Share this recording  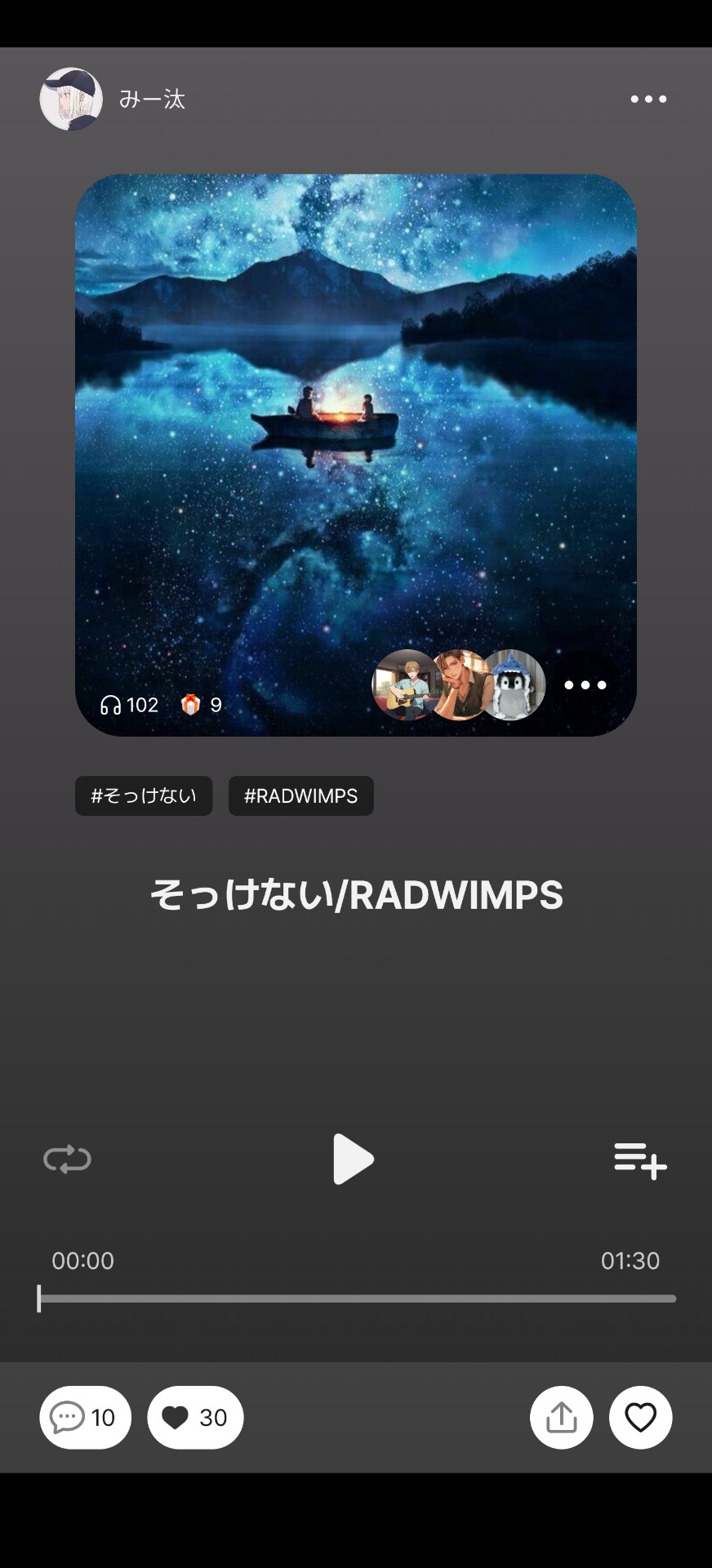[x=562, y=1417]
